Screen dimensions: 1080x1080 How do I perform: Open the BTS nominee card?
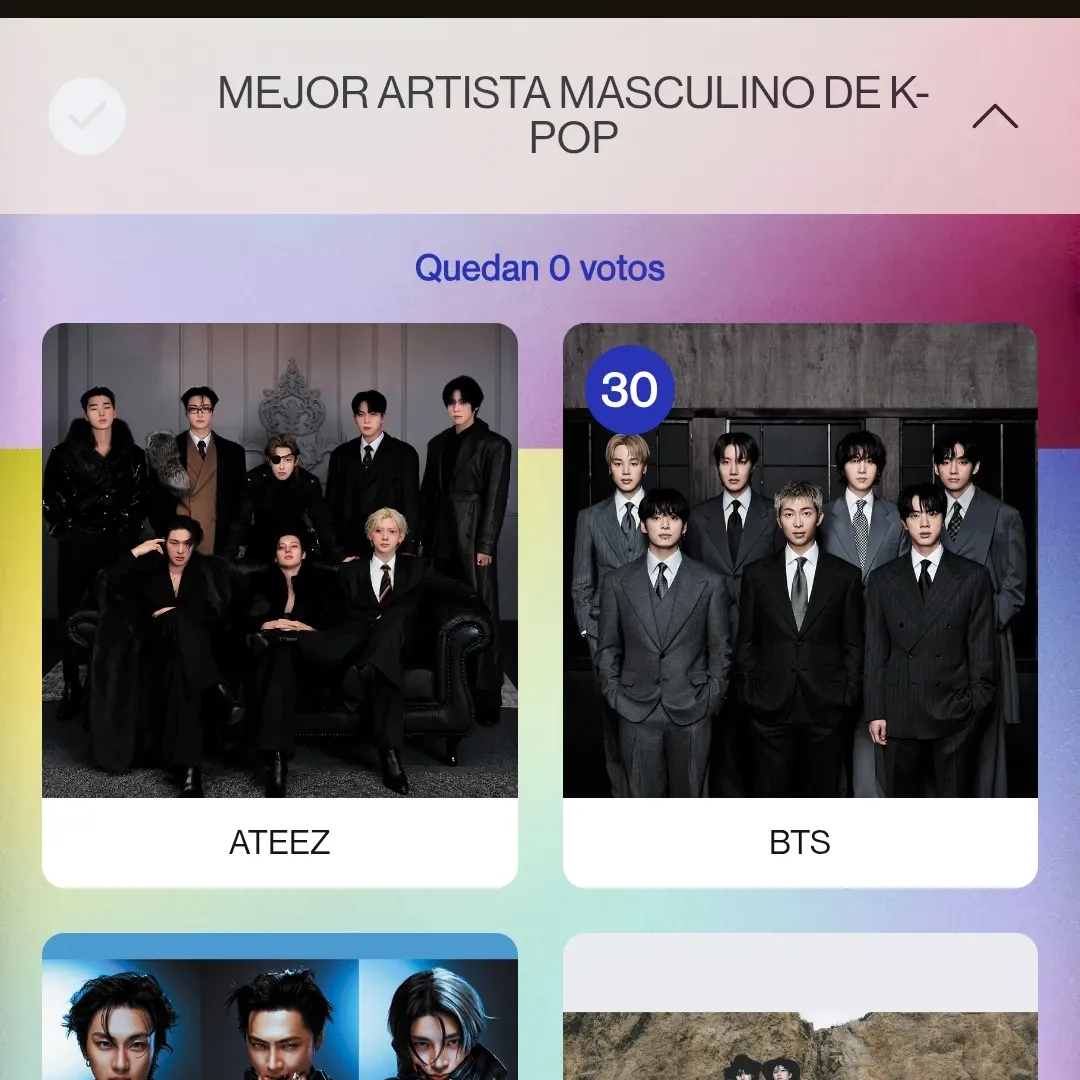click(x=800, y=604)
